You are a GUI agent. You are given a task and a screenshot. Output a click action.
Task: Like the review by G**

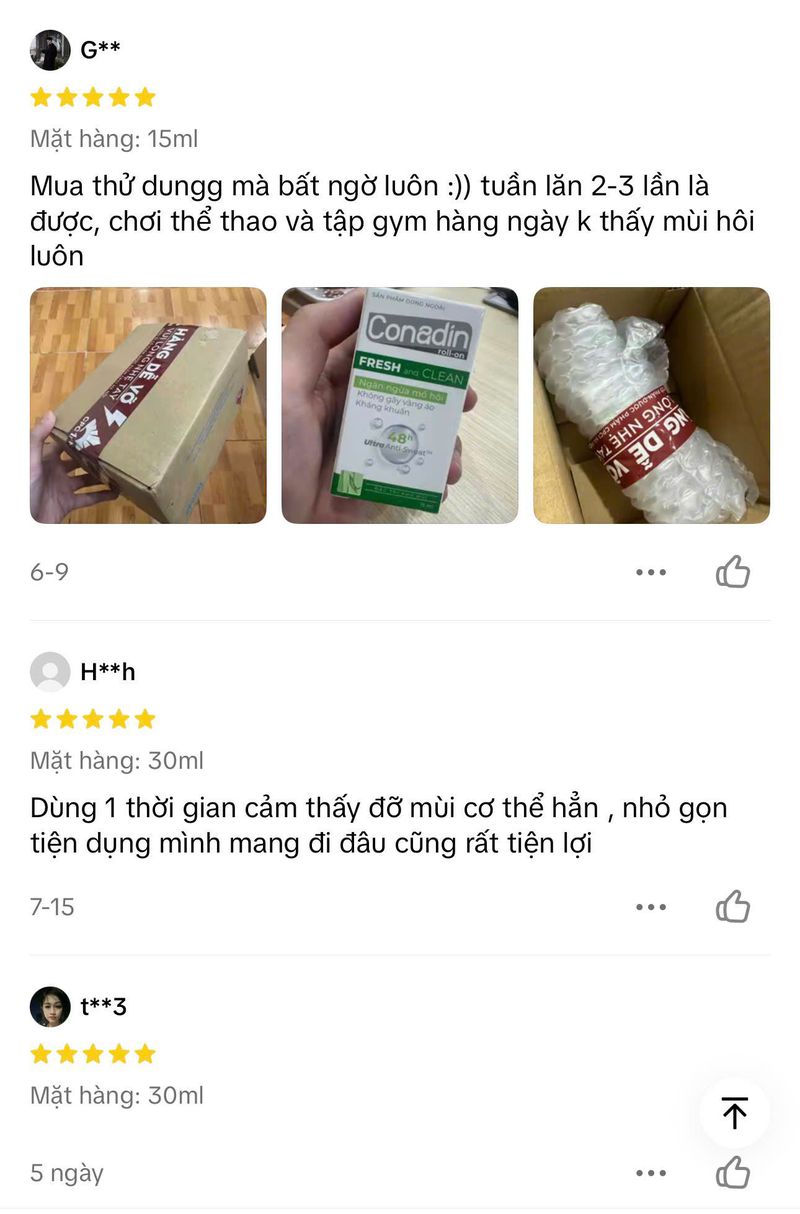point(733,572)
